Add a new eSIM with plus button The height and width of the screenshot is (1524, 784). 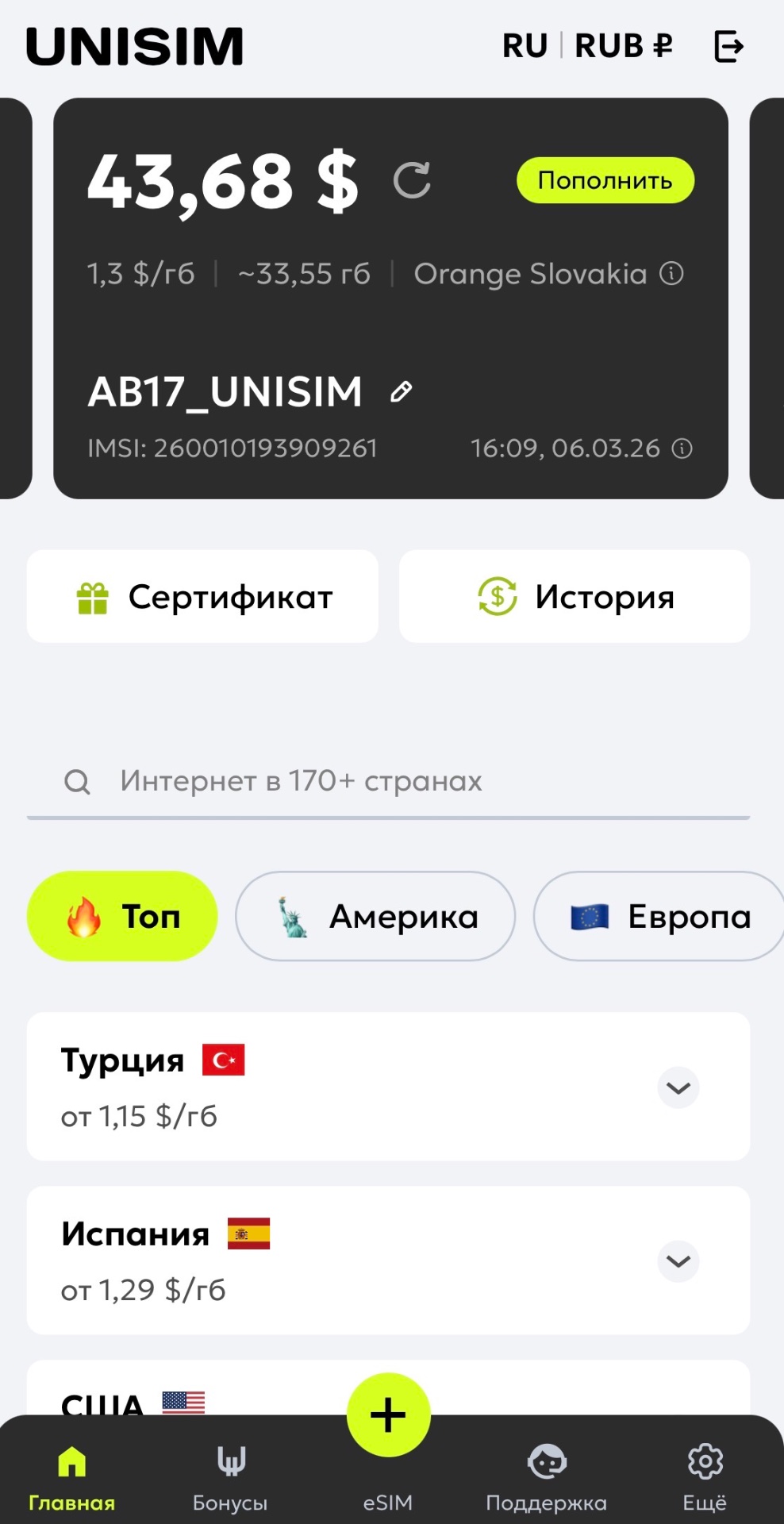click(388, 1415)
